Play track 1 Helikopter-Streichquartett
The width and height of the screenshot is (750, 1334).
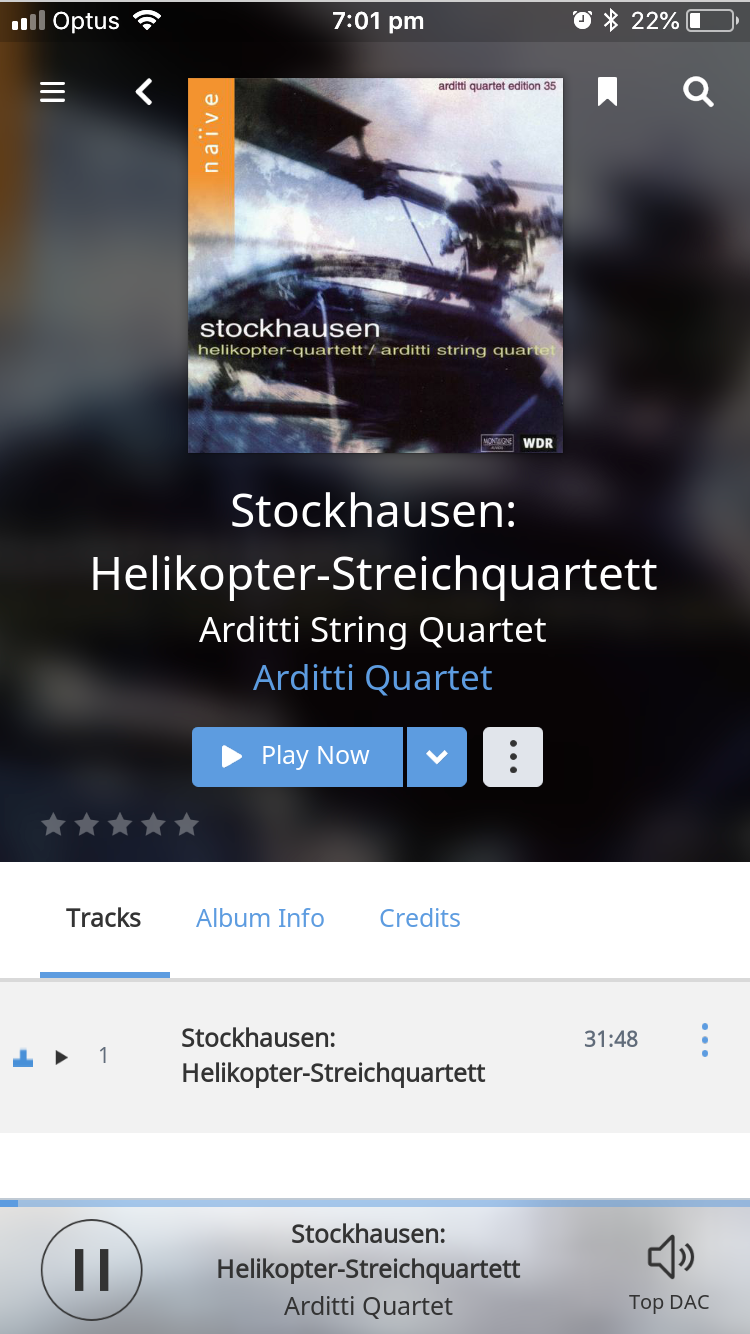(62, 1057)
